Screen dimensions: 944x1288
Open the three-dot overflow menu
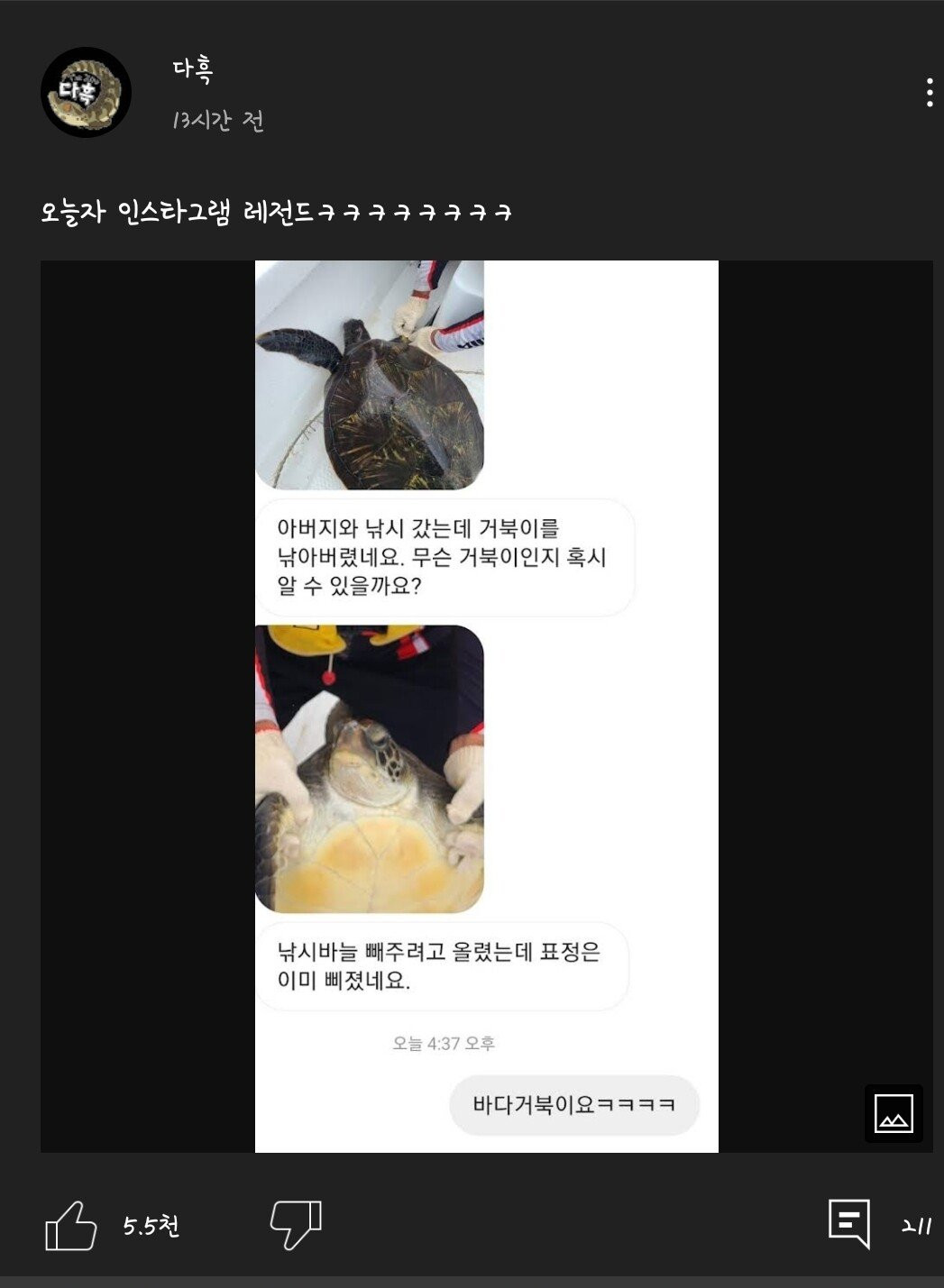click(929, 93)
